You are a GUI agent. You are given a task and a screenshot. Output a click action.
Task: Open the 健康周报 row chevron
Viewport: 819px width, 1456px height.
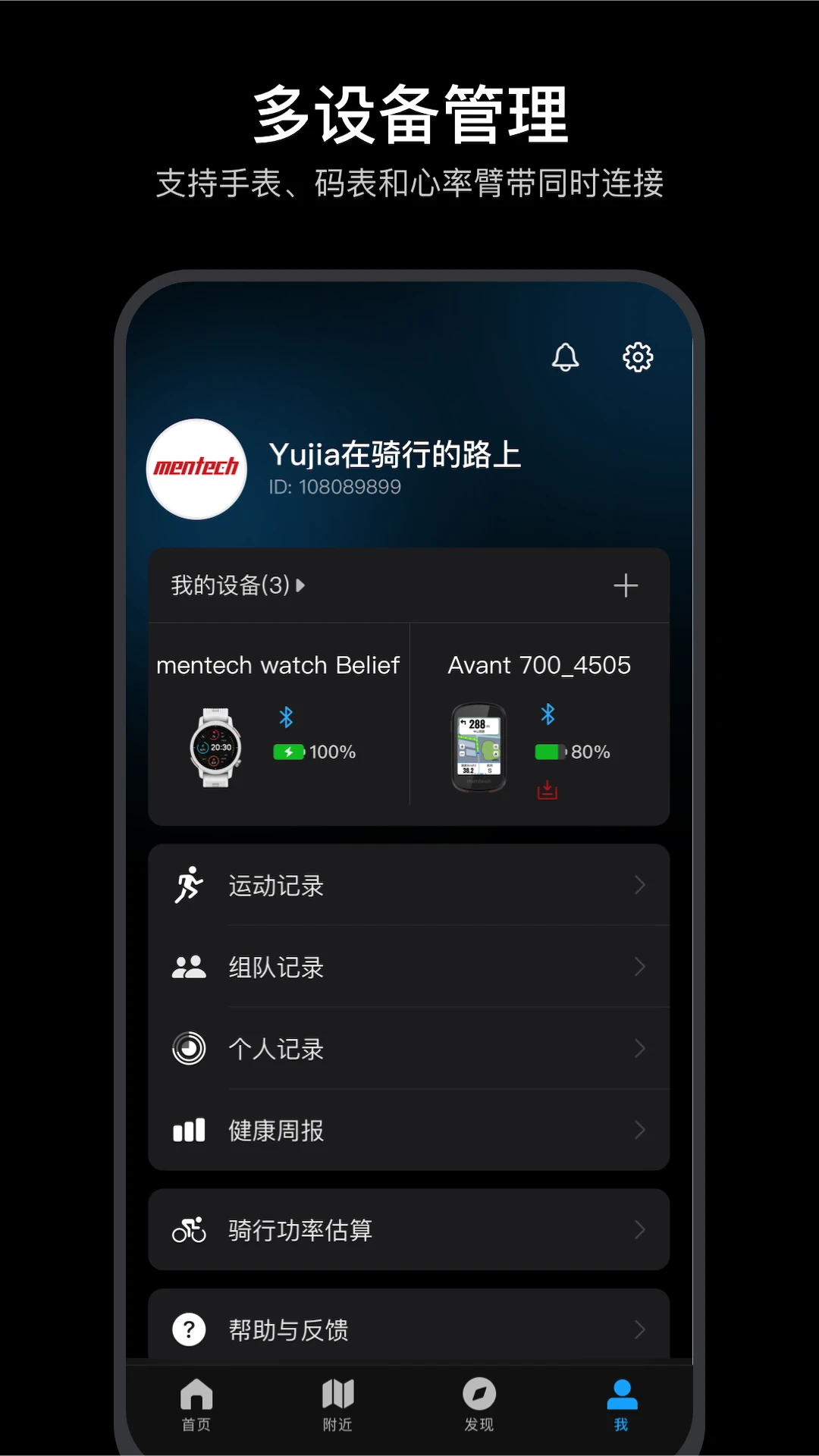(x=639, y=1130)
